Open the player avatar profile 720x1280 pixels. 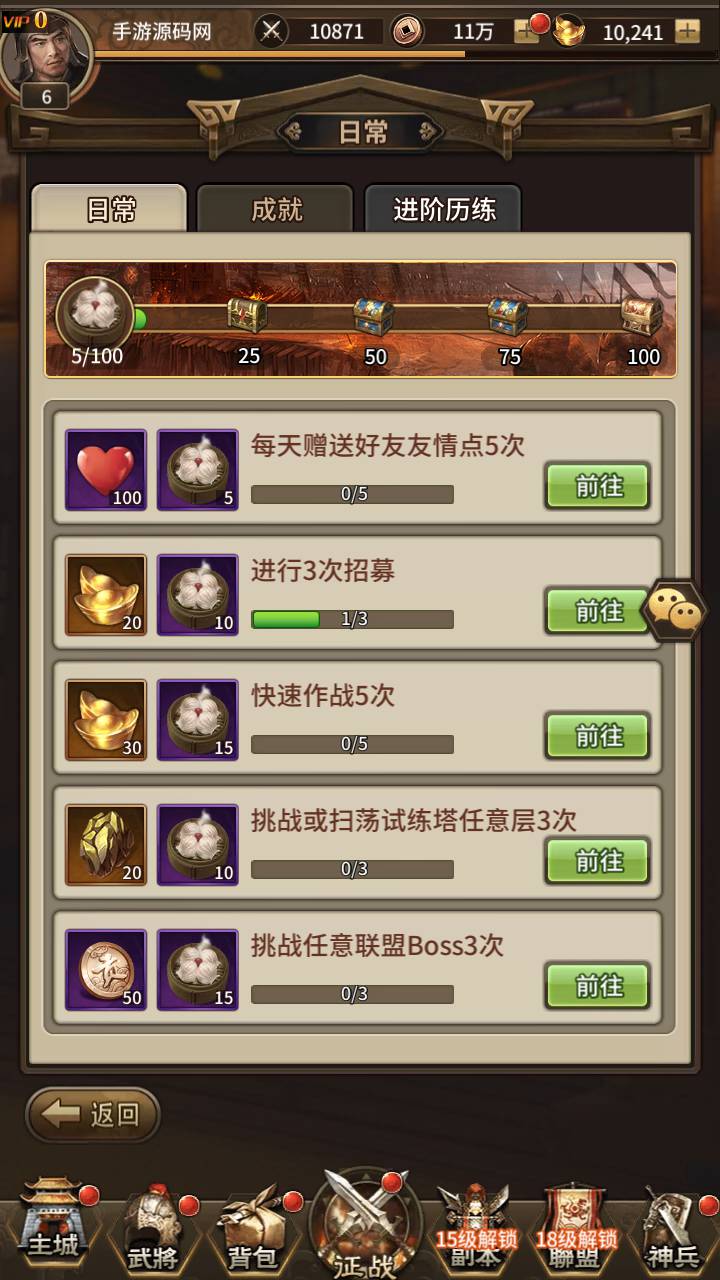click(x=45, y=50)
